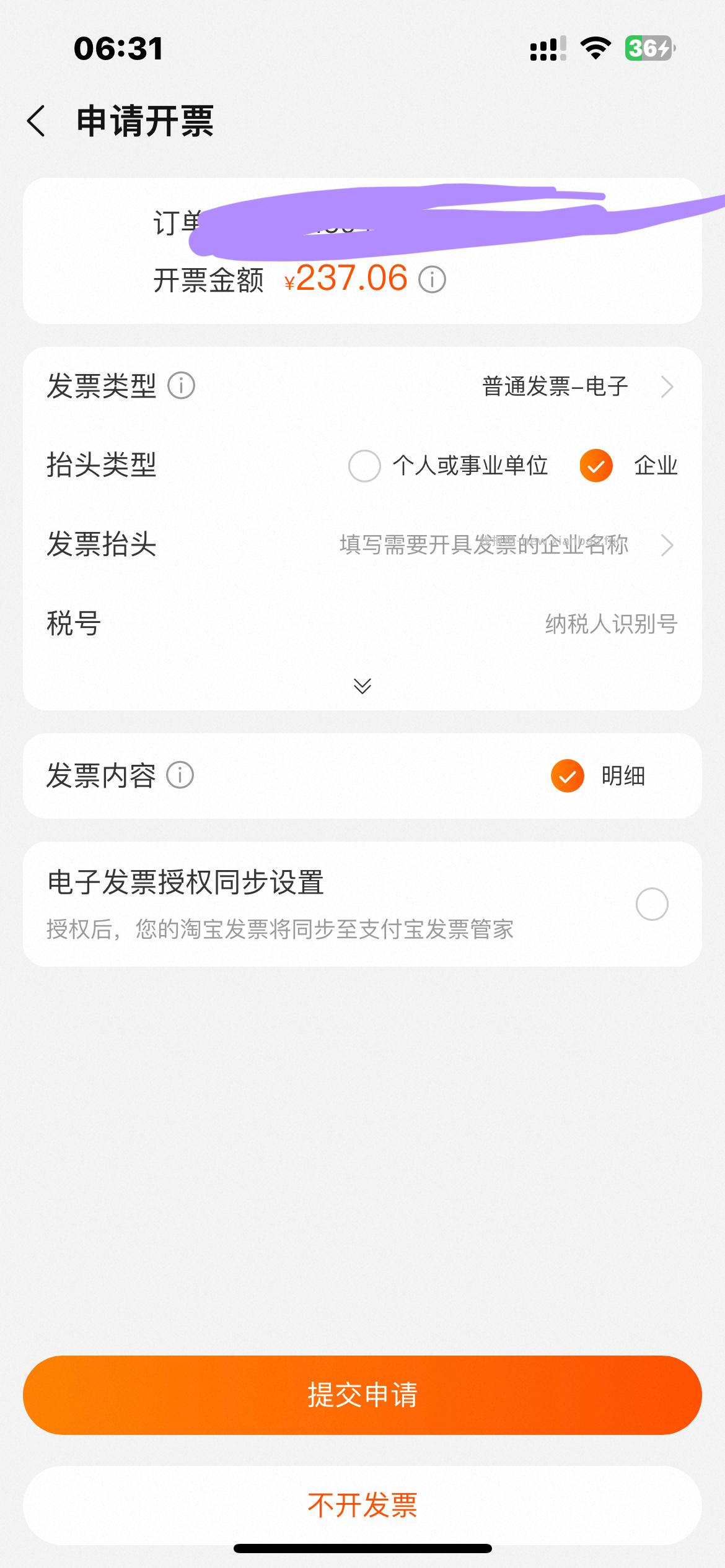This screenshot has height=1568, width=725.
Task: Tap the 税号 taxpayer ID field
Action: point(610,624)
